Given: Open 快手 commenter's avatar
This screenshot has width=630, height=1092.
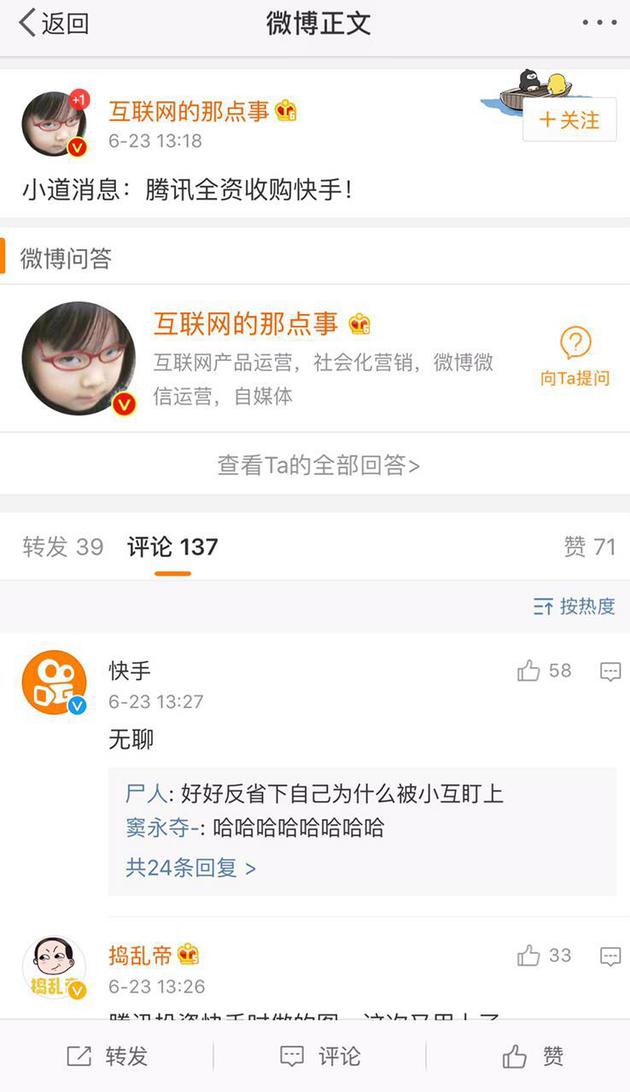Looking at the screenshot, I should tap(54, 683).
